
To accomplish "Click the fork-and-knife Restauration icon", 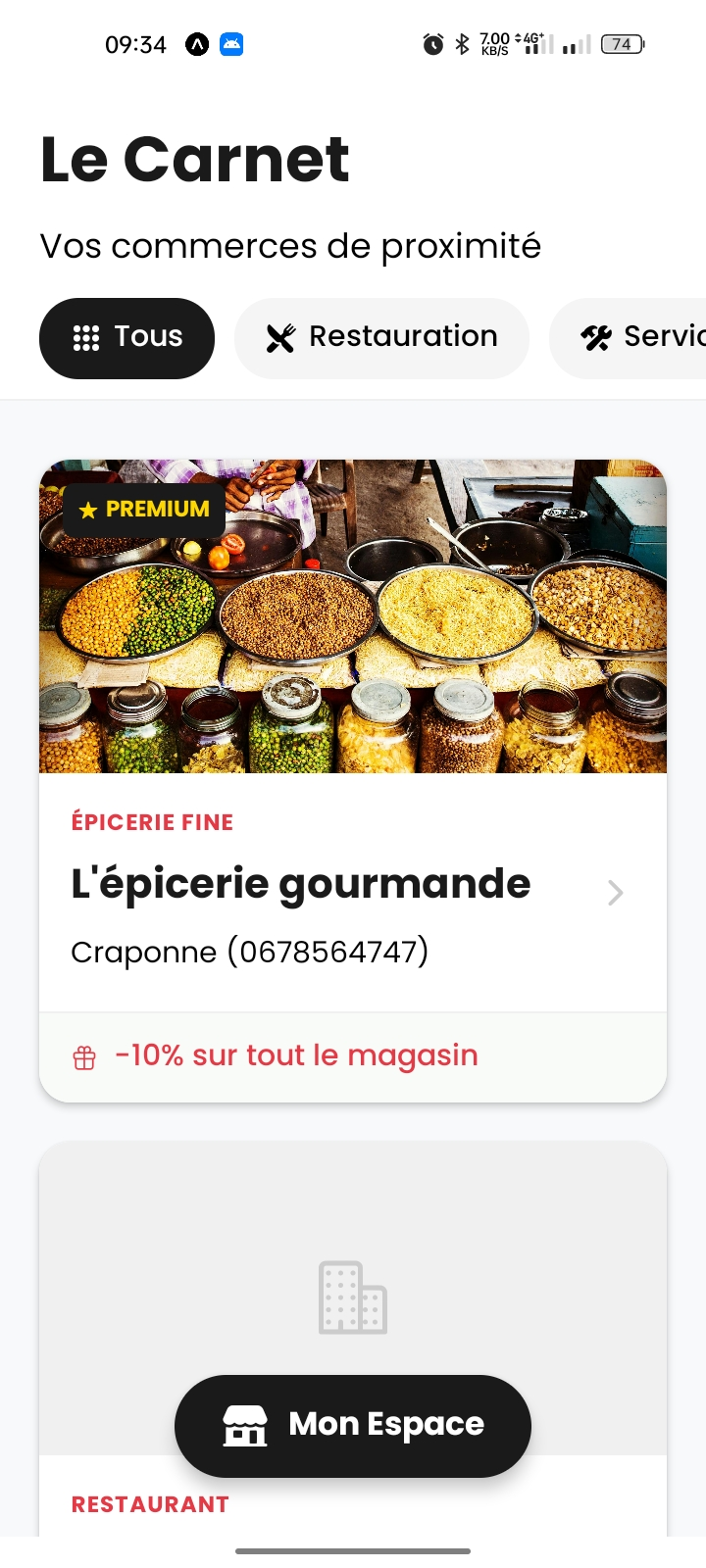I will 279,337.
